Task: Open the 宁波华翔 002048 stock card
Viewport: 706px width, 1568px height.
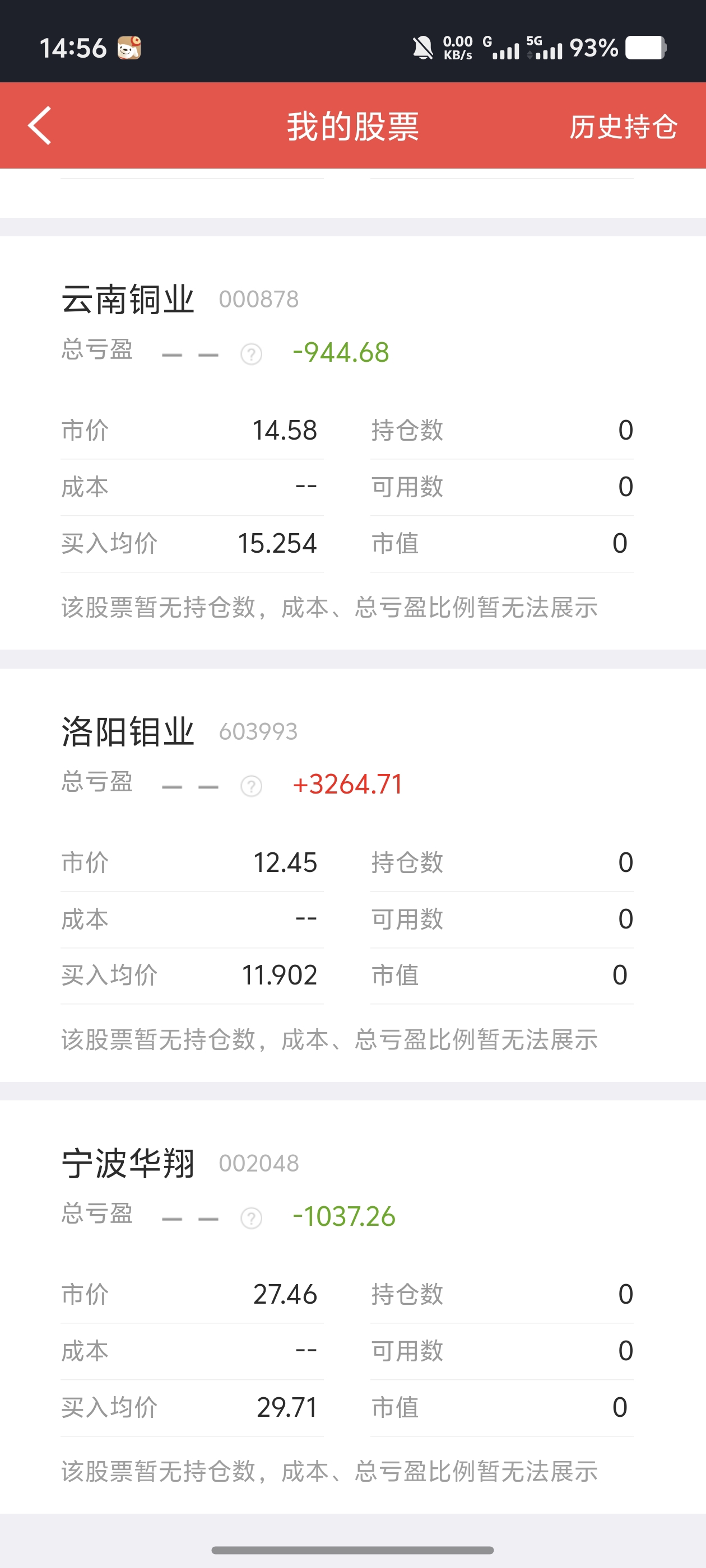Action: click(352, 1307)
